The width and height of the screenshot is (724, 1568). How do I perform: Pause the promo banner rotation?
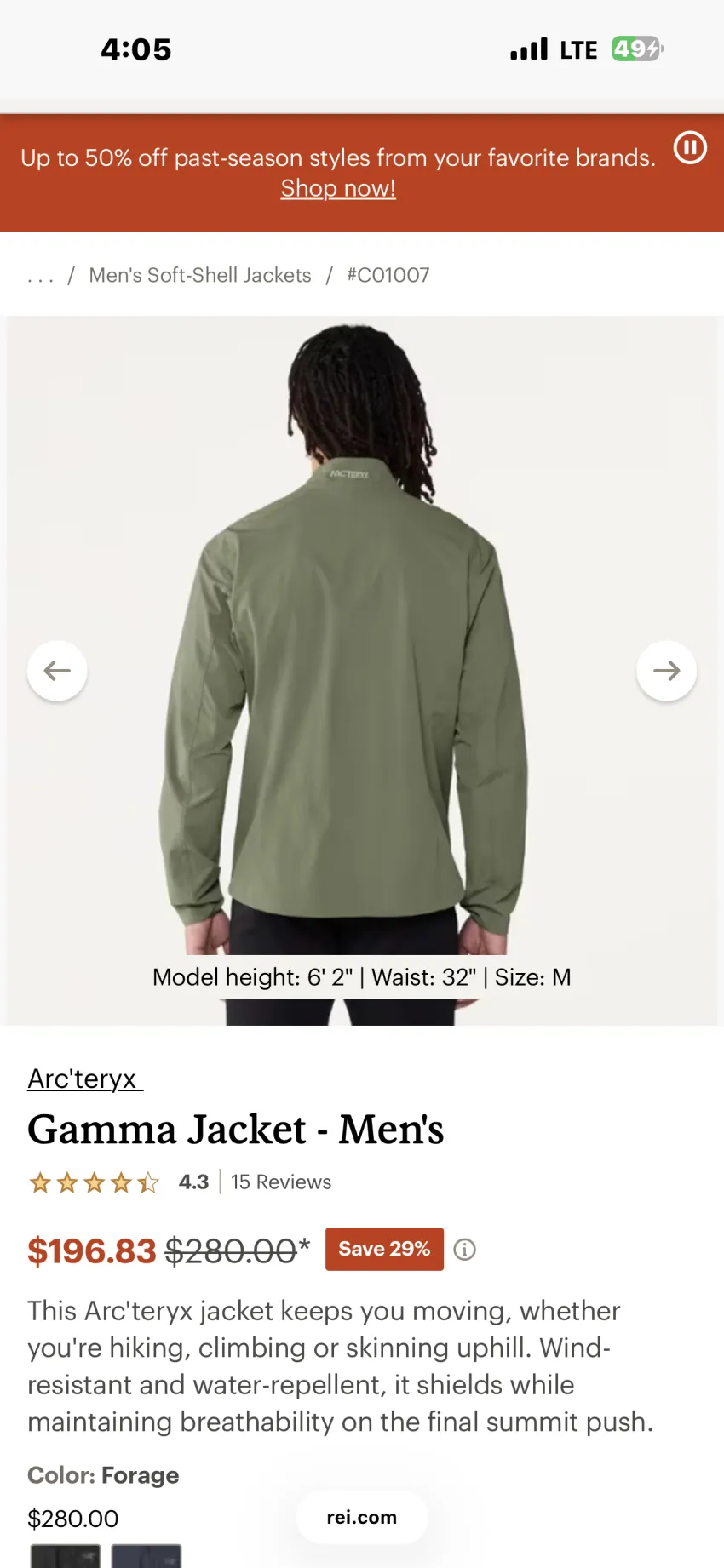[690, 147]
